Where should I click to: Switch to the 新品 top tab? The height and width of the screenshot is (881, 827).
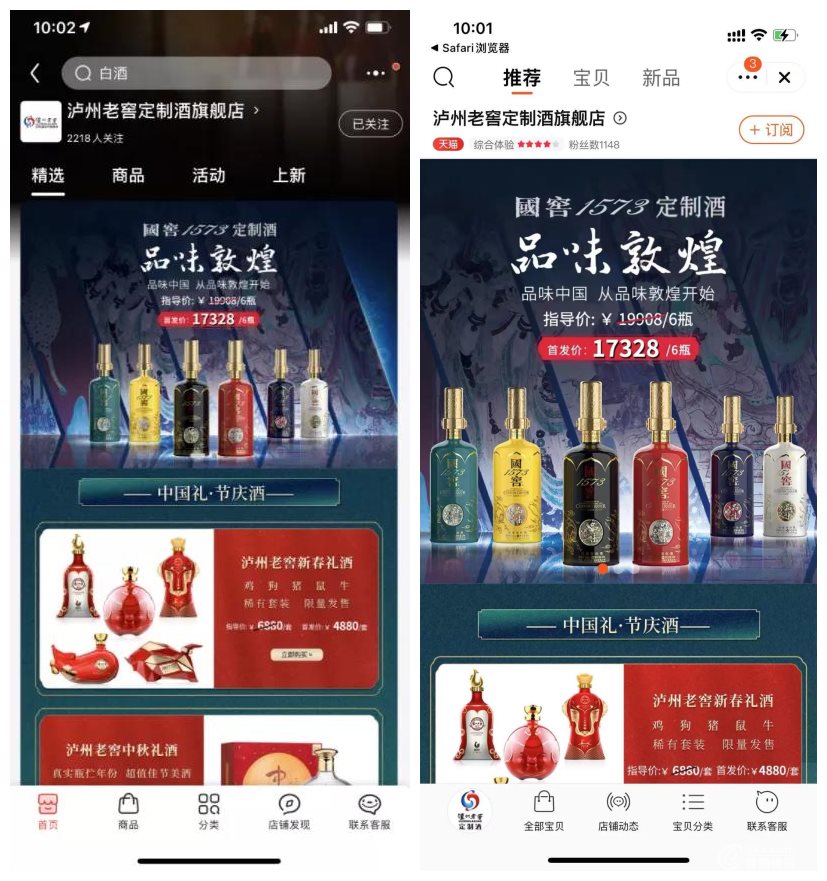[x=660, y=78]
